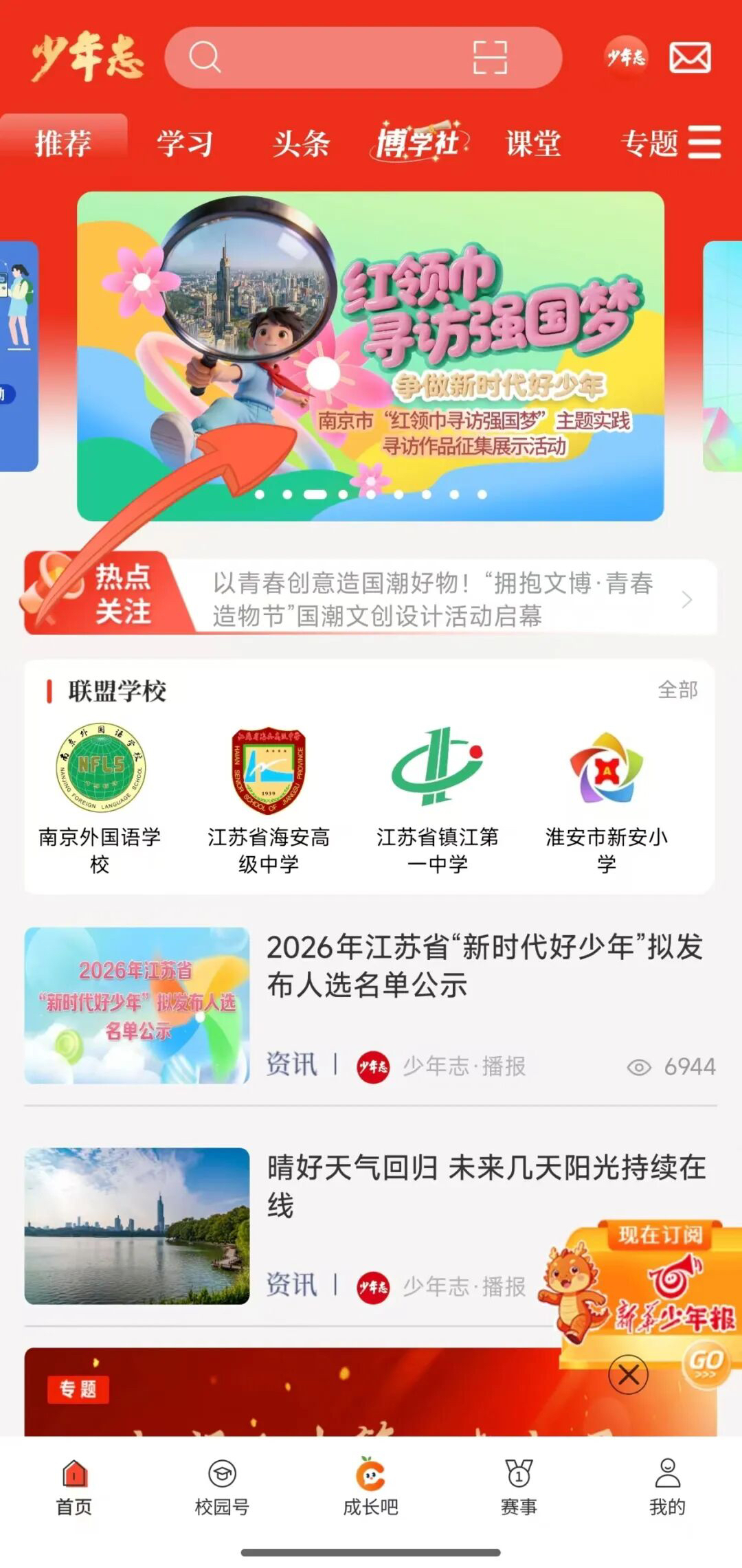Open the scan code icon in the search bar
The width and height of the screenshot is (742, 1568).
(x=490, y=57)
